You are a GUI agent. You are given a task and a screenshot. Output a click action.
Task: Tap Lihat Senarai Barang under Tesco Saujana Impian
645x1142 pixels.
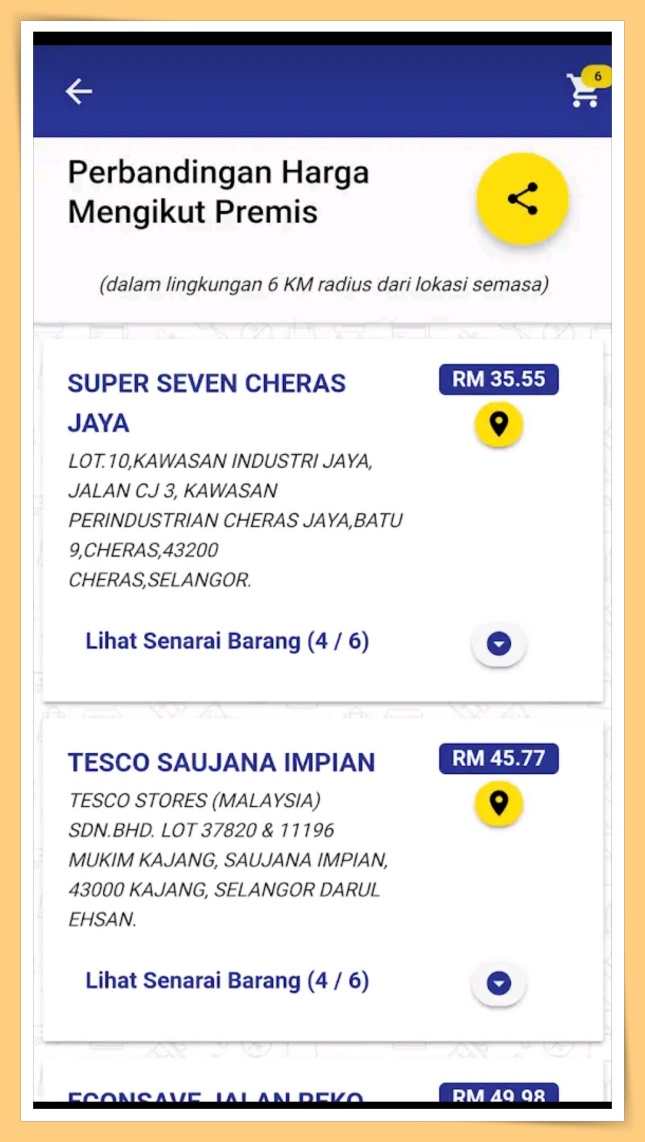pyautogui.click(x=227, y=981)
